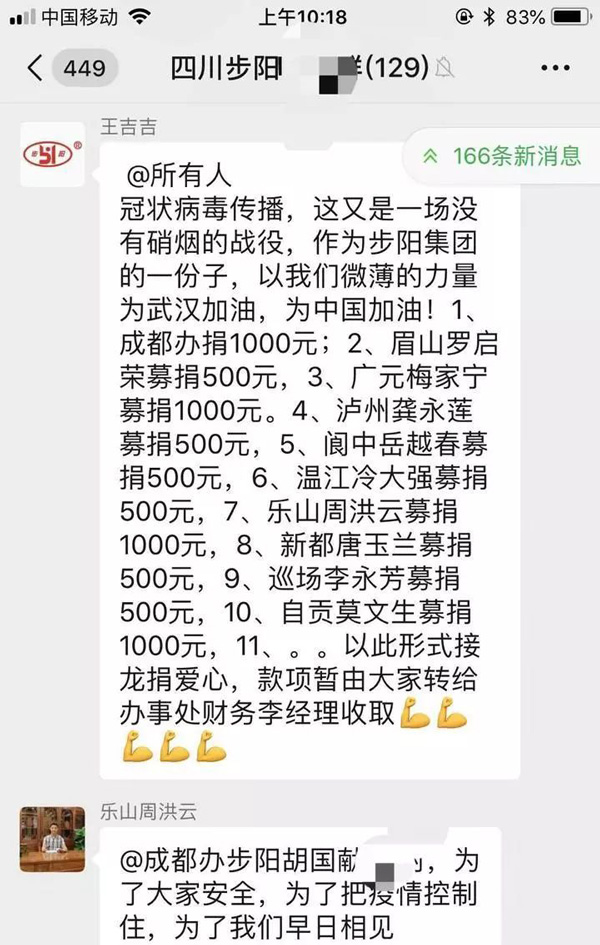Open the group chat options menu
The height and width of the screenshot is (945, 600).
(555, 68)
